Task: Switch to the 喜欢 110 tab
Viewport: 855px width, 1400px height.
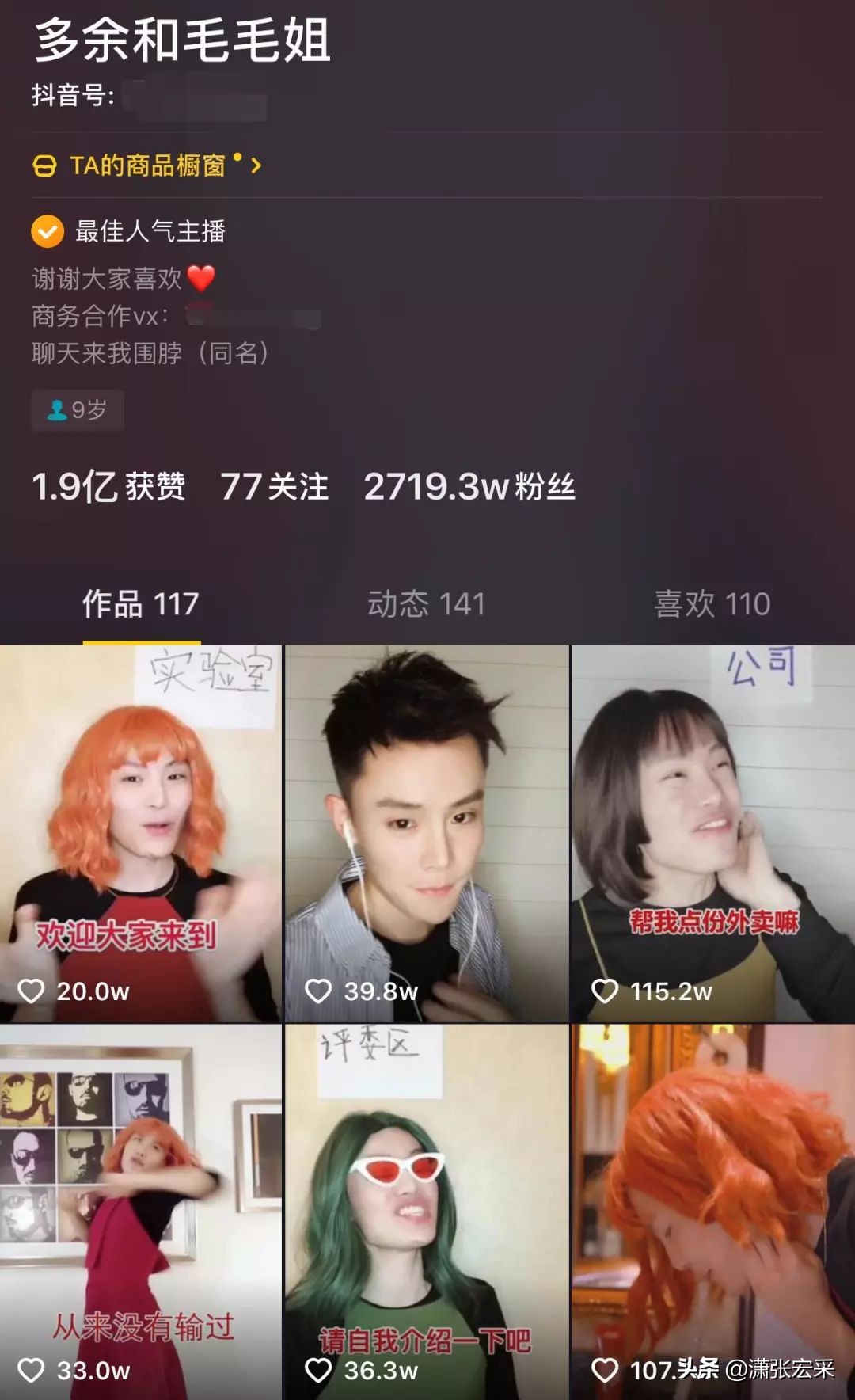Action: [x=711, y=604]
